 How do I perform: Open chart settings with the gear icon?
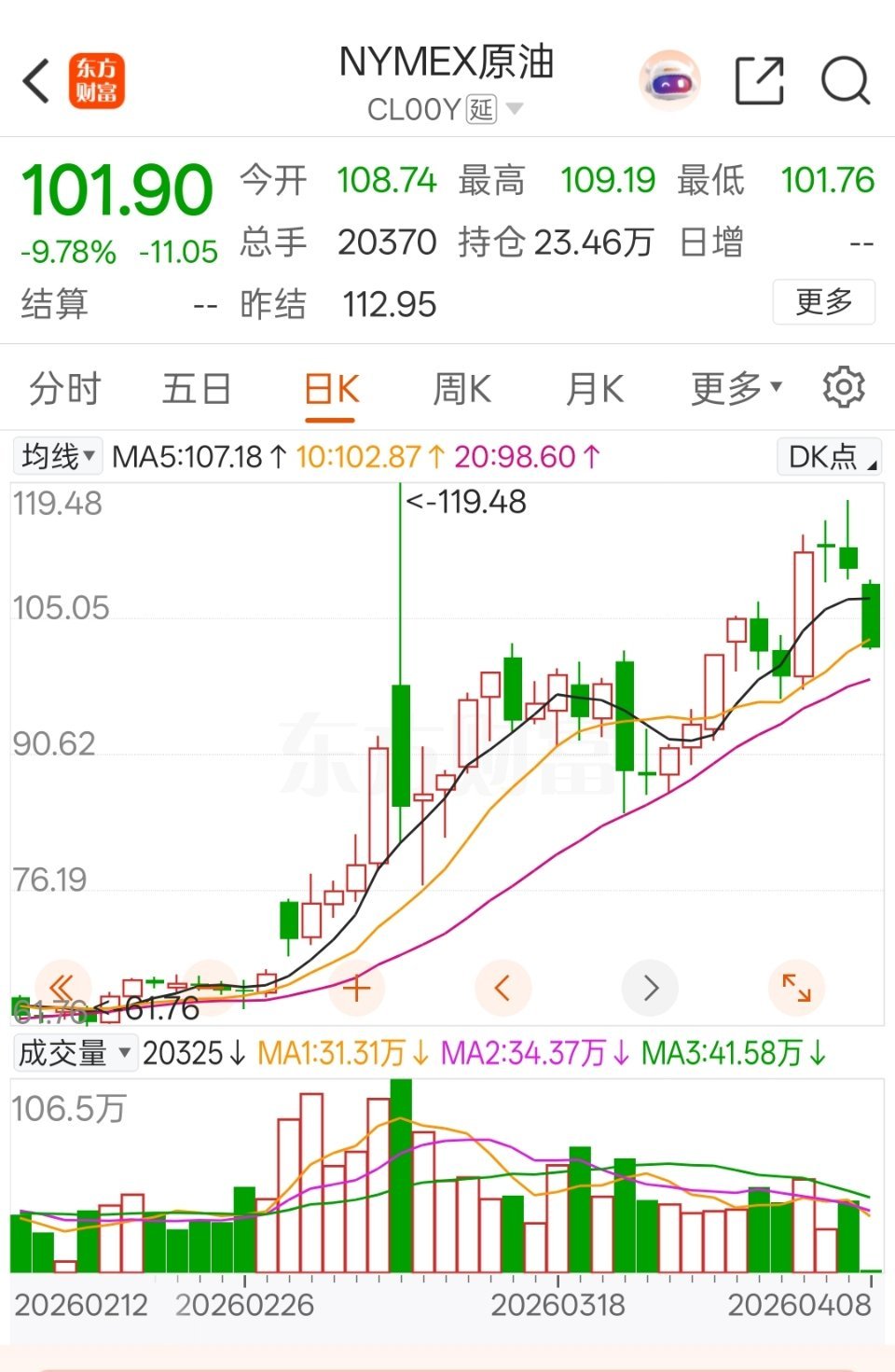(x=844, y=388)
